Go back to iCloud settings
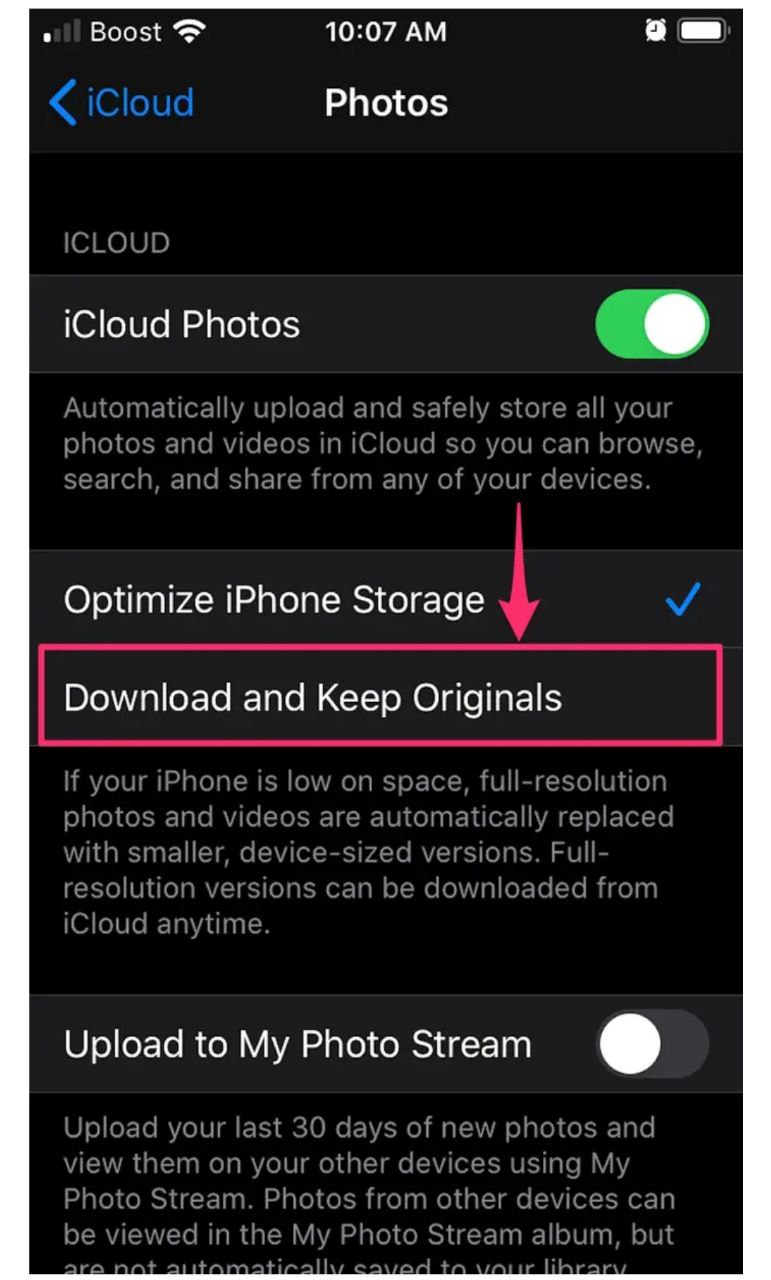The image size is (771, 1280). pyautogui.click(x=121, y=103)
